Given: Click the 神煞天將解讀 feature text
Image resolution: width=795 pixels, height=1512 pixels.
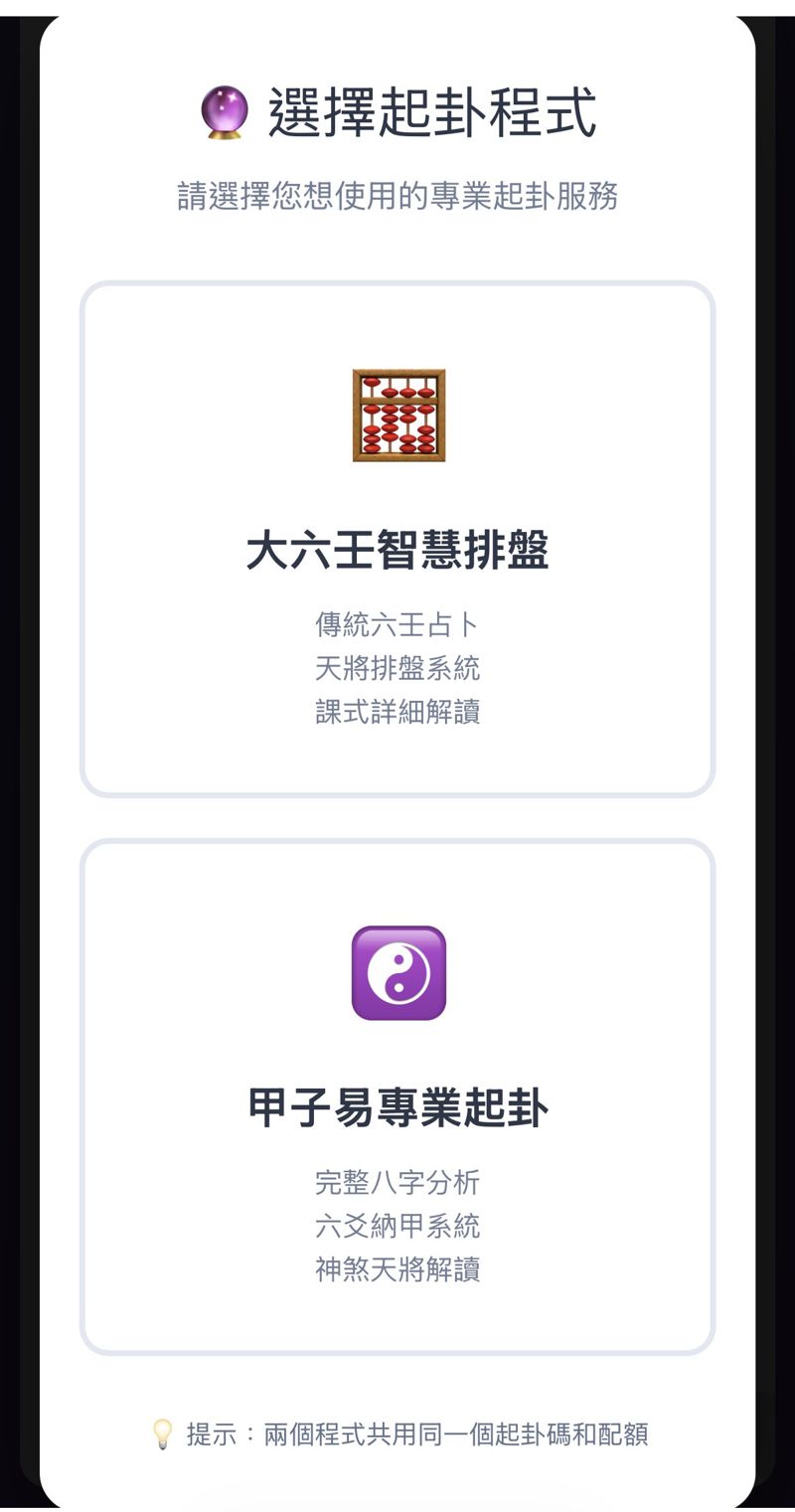Looking at the screenshot, I should click(397, 1269).
